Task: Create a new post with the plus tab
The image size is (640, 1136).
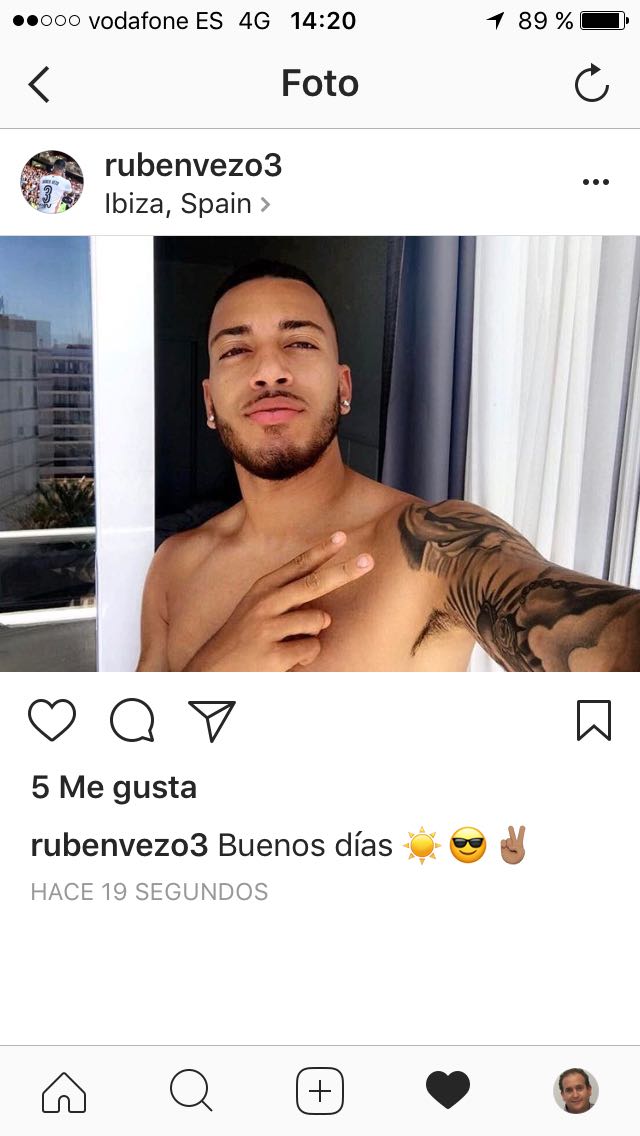Action: (320, 1090)
